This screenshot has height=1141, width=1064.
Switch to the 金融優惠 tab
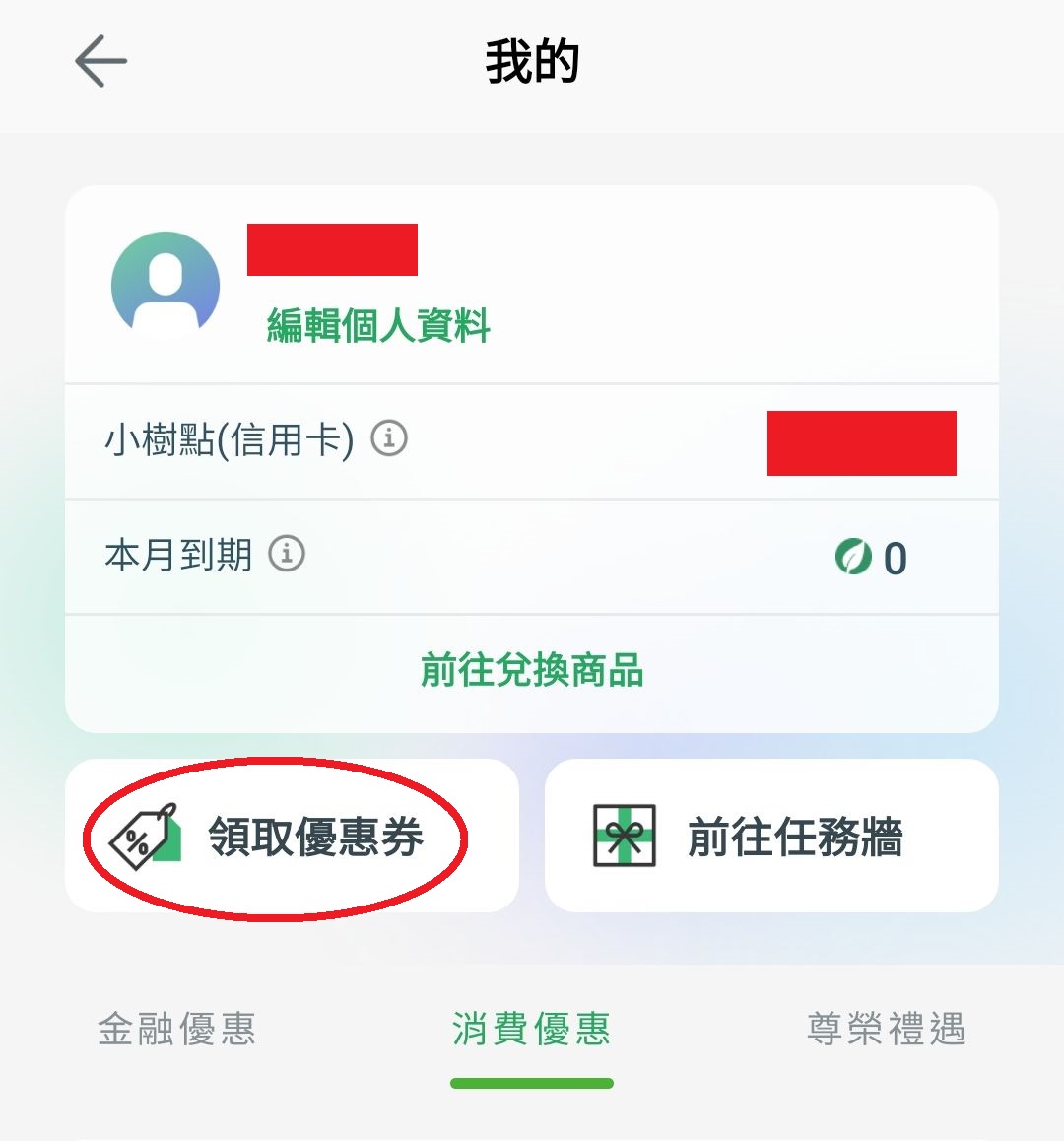click(x=177, y=1030)
